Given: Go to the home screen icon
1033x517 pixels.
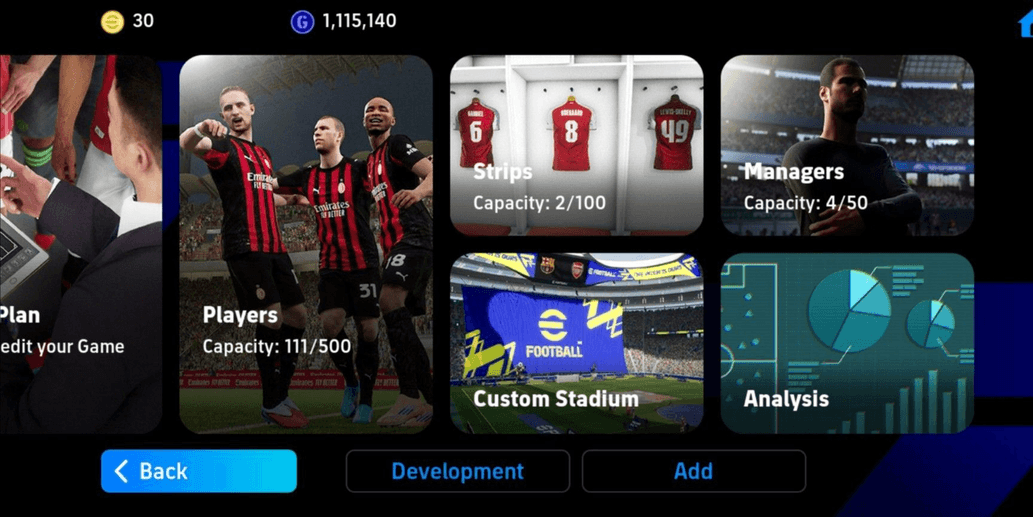Looking at the screenshot, I should click(1024, 24).
